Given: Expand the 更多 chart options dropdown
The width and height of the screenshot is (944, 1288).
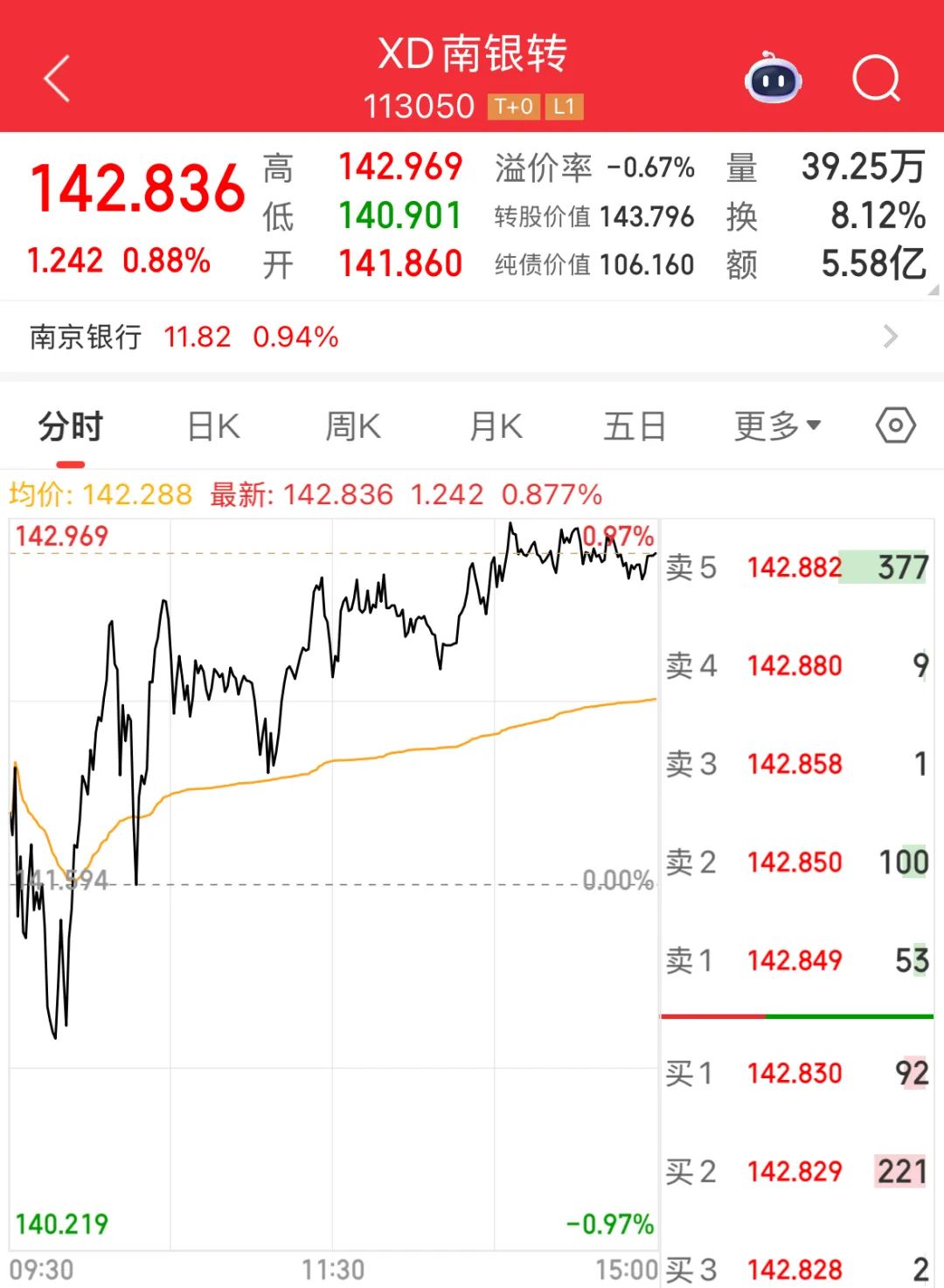Looking at the screenshot, I should (777, 427).
